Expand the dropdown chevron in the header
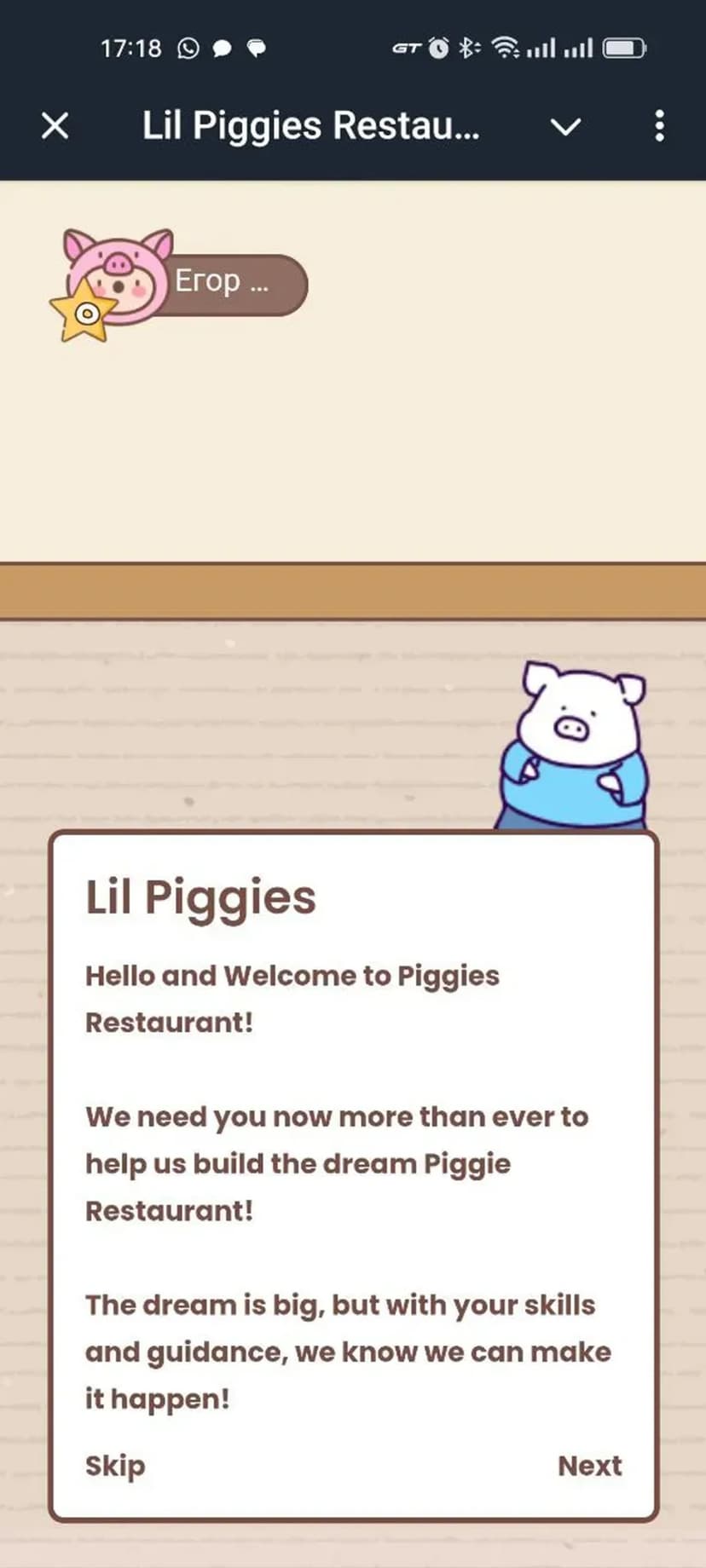 [565, 127]
